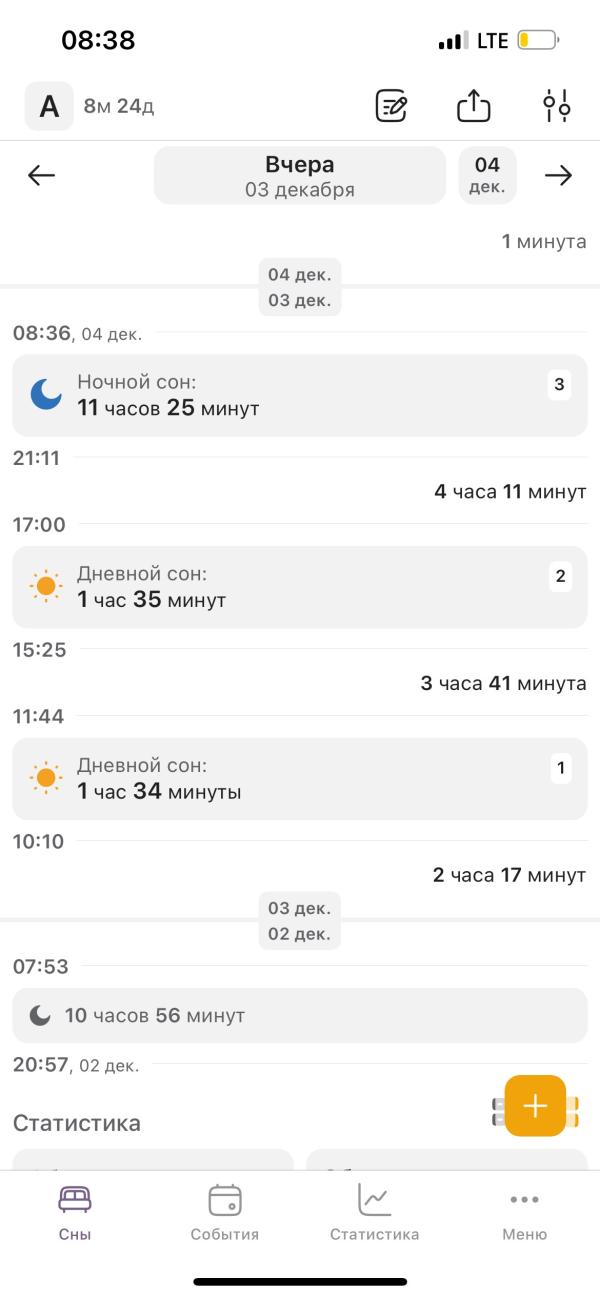Go to the next day arrow
Image resolution: width=600 pixels, height=1297 pixels.
pos(558,176)
